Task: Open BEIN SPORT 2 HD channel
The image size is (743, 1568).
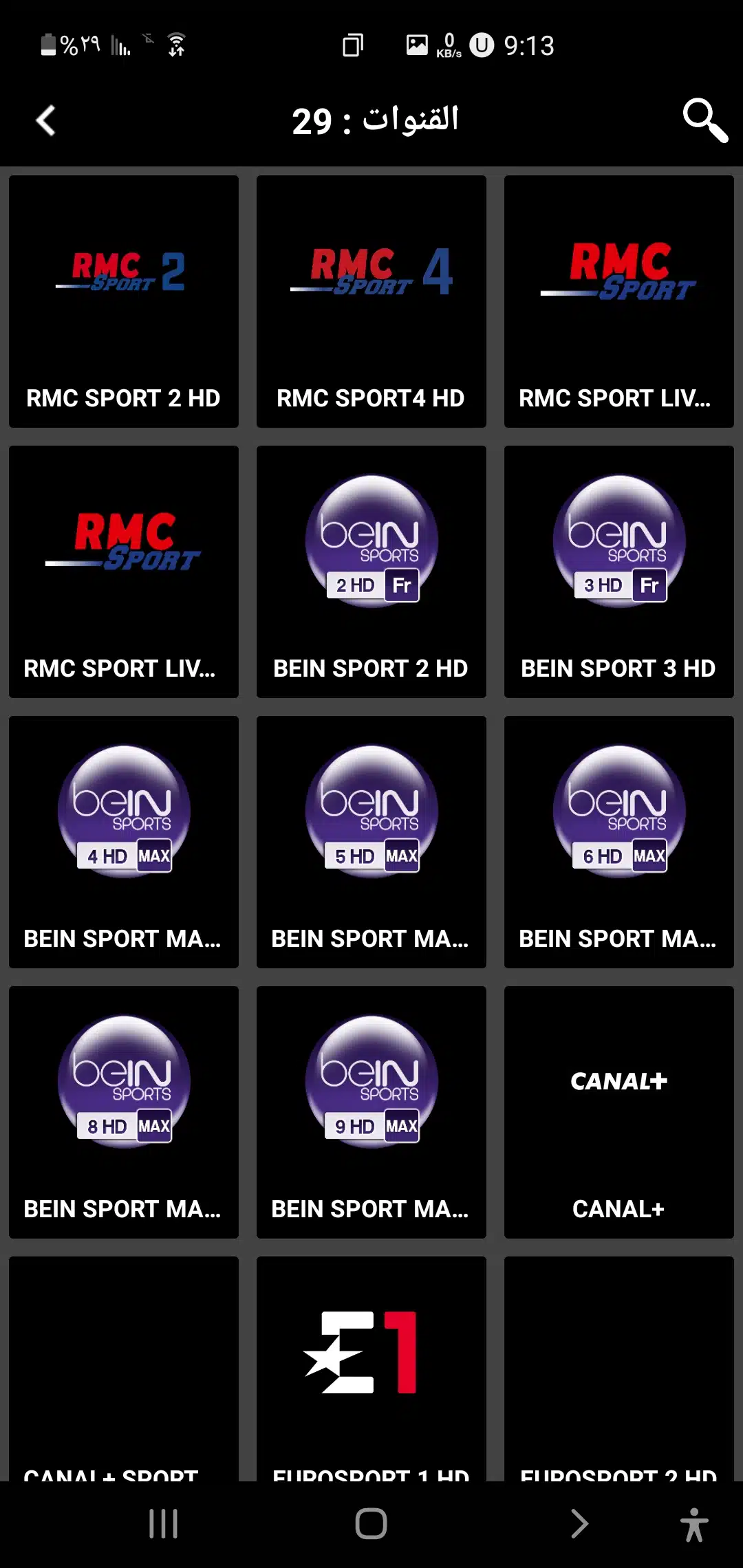Action: [x=371, y=571]
